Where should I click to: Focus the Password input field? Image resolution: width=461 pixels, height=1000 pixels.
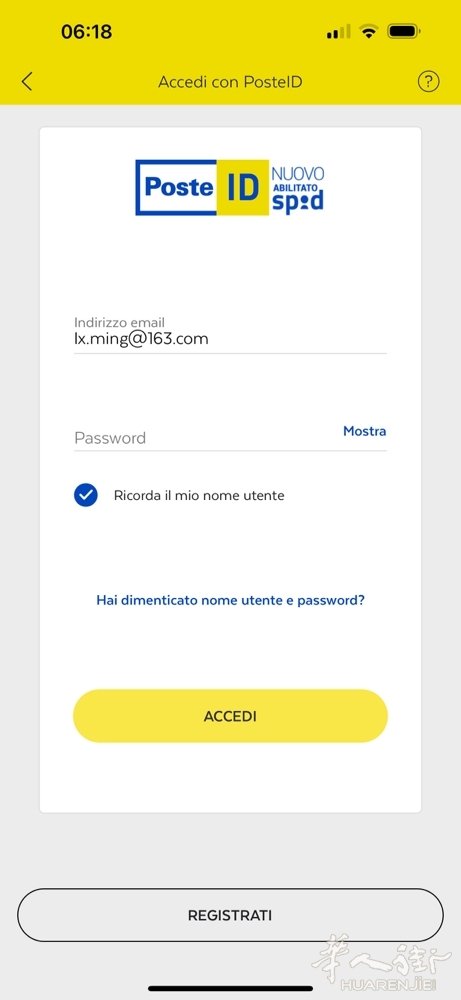click(204, 438)
